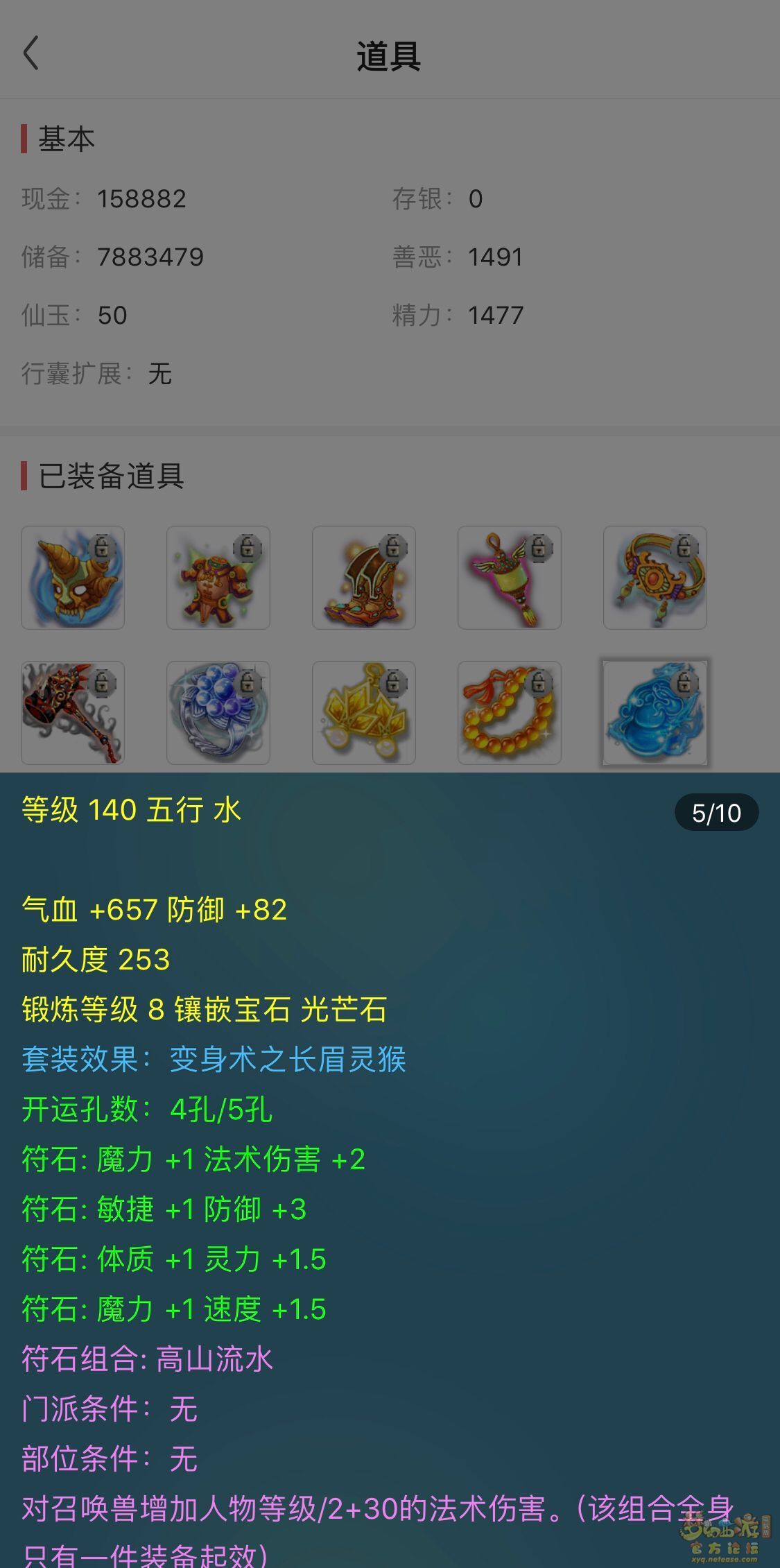The width and height of the screenshot is (780, 1568).
Task: Tap the blue dragon jade item
Action: 655,713
